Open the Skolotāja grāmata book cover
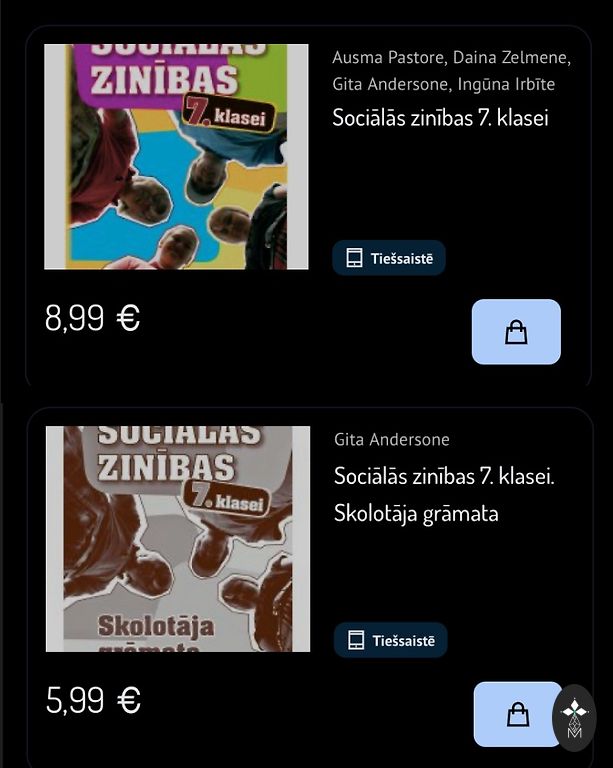This screenshot has width=613, height=768. pos(178,539)
